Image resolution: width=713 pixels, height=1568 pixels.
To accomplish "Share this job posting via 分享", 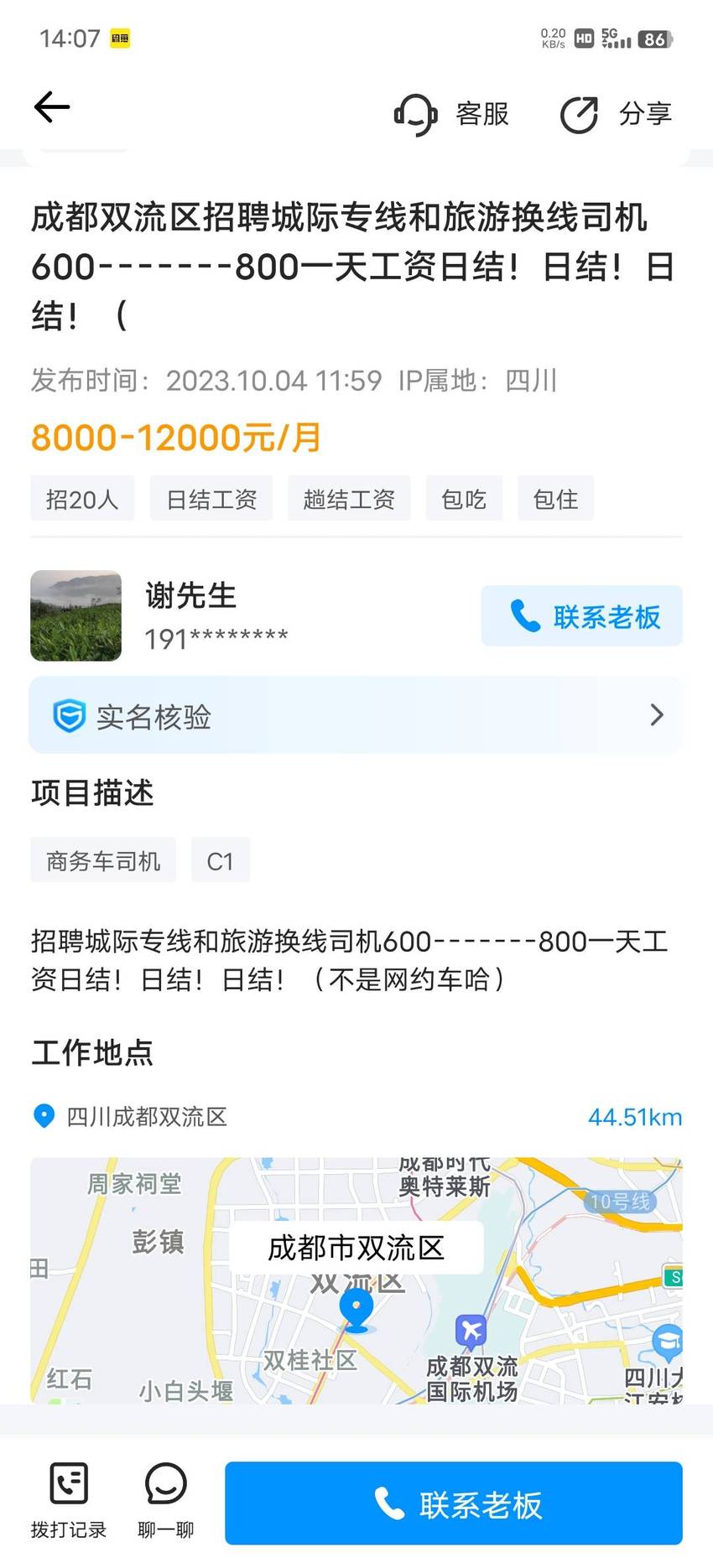I will click(x=616, y=114).
